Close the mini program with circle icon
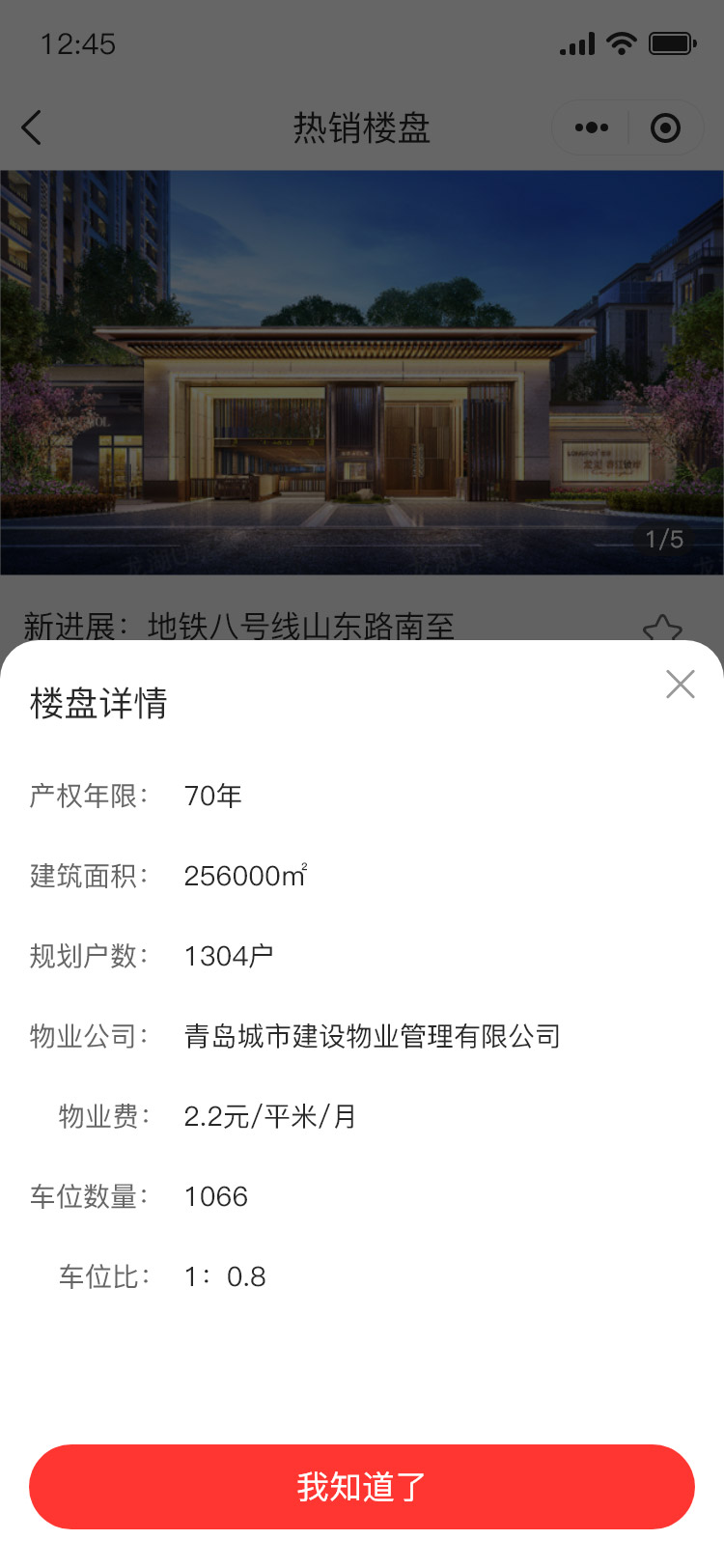The height and width of the screenshot is (1568, 724). 665,127
